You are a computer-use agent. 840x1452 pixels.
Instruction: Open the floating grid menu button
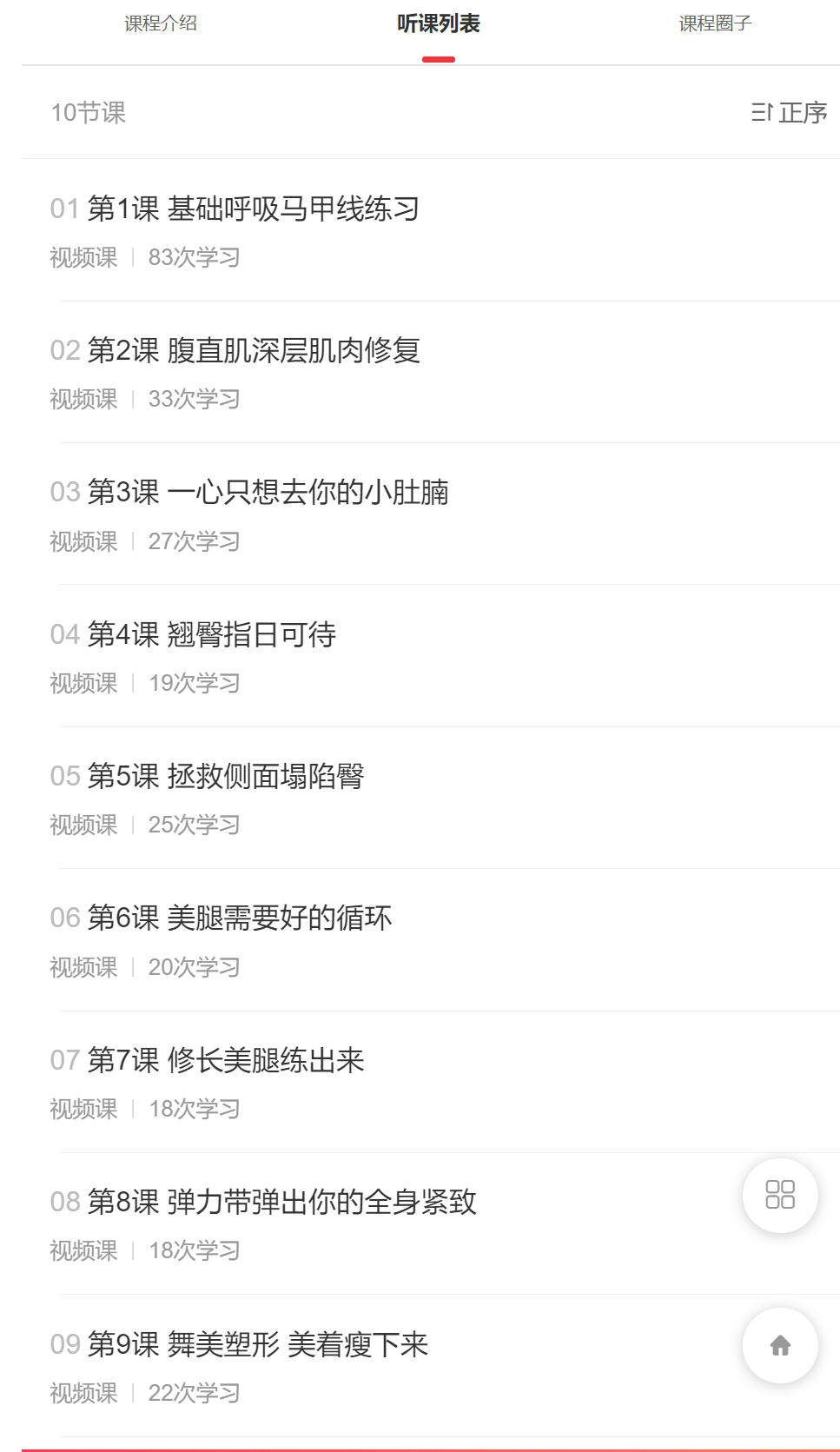click(779, 1195)
